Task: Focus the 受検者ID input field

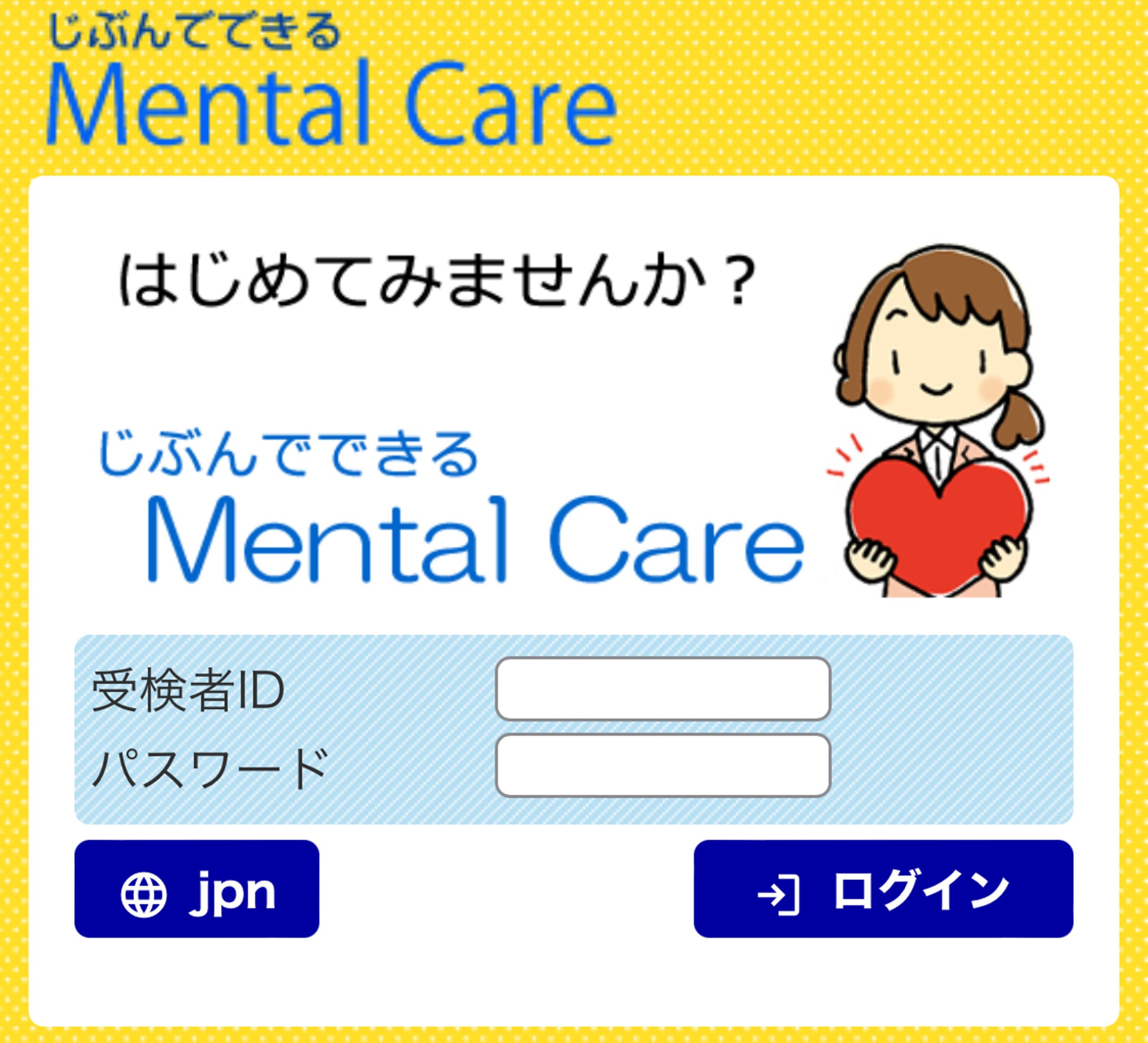Action: coord(663,689)
